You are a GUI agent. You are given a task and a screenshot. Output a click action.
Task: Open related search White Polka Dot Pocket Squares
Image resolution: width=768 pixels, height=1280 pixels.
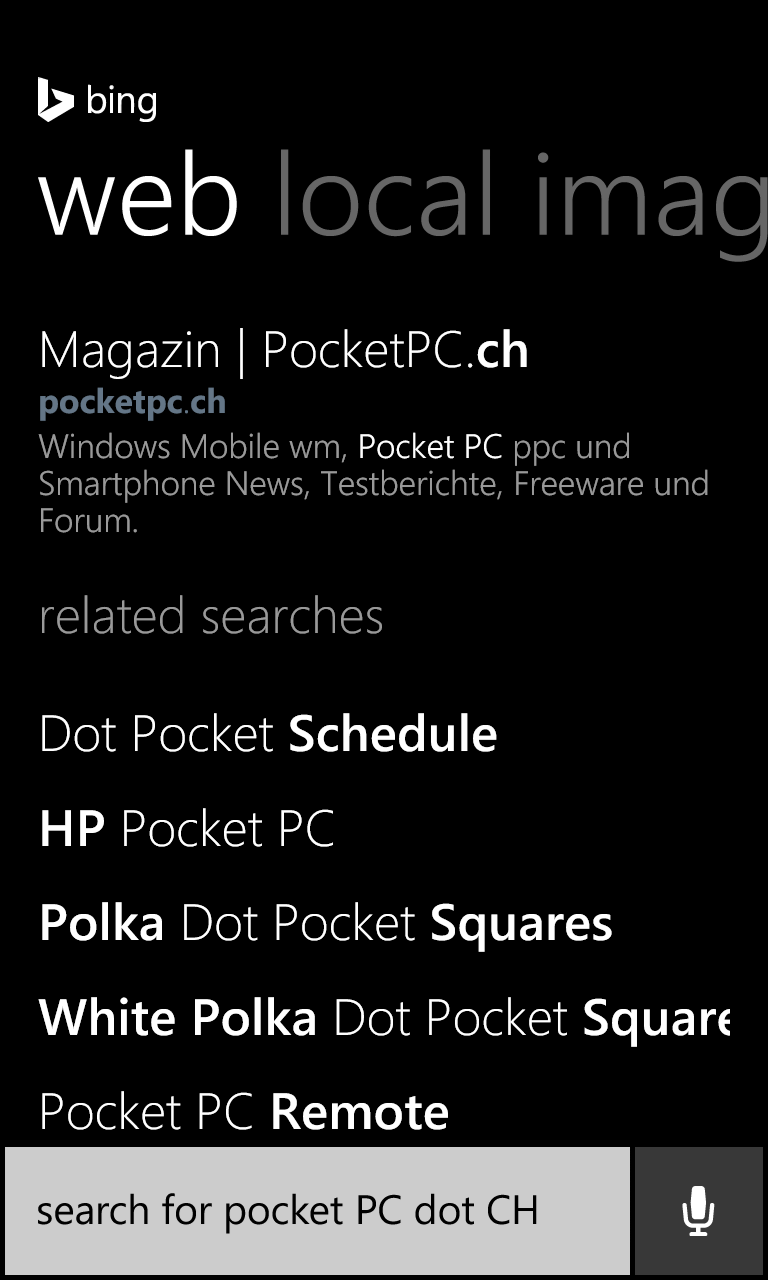(x=385, y=1018)
